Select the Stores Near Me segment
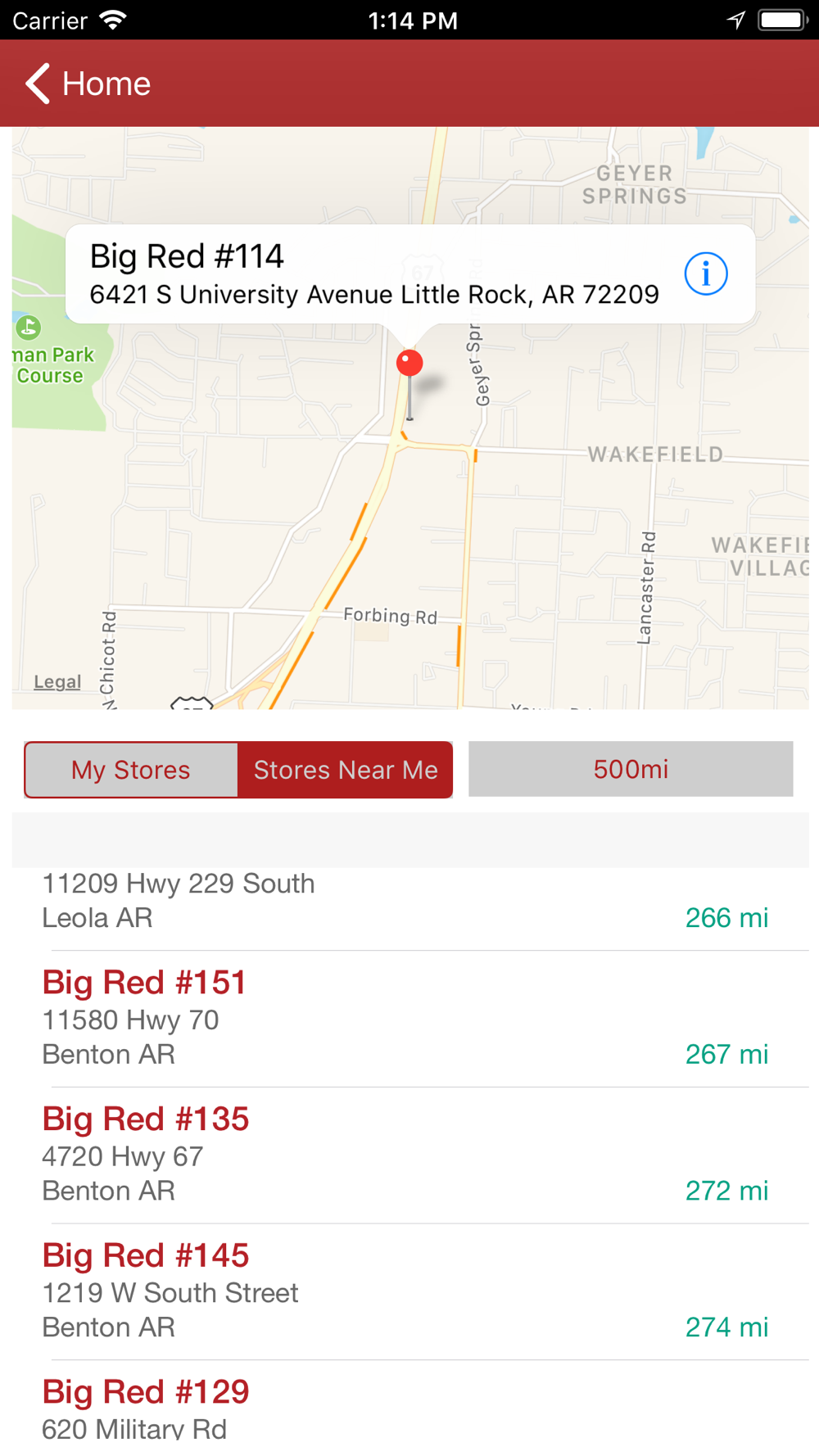The image size is (819, 1456). click(x=345, y=770)
